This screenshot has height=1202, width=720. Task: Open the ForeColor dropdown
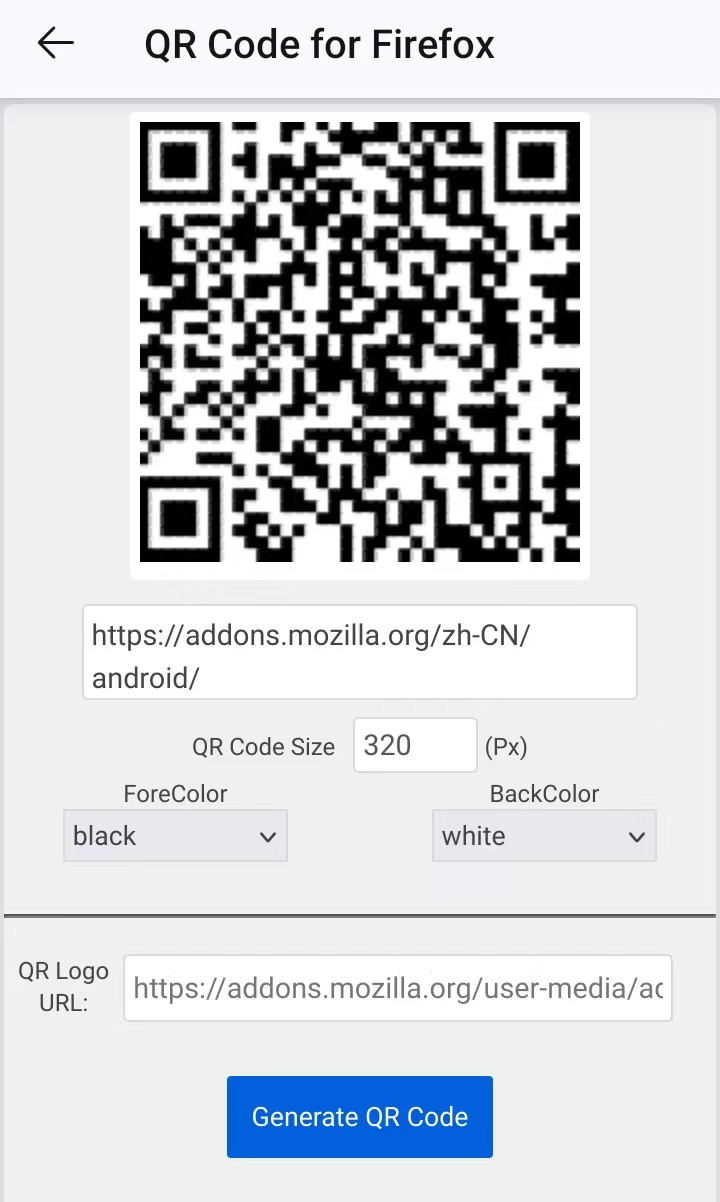click(175, 836)
